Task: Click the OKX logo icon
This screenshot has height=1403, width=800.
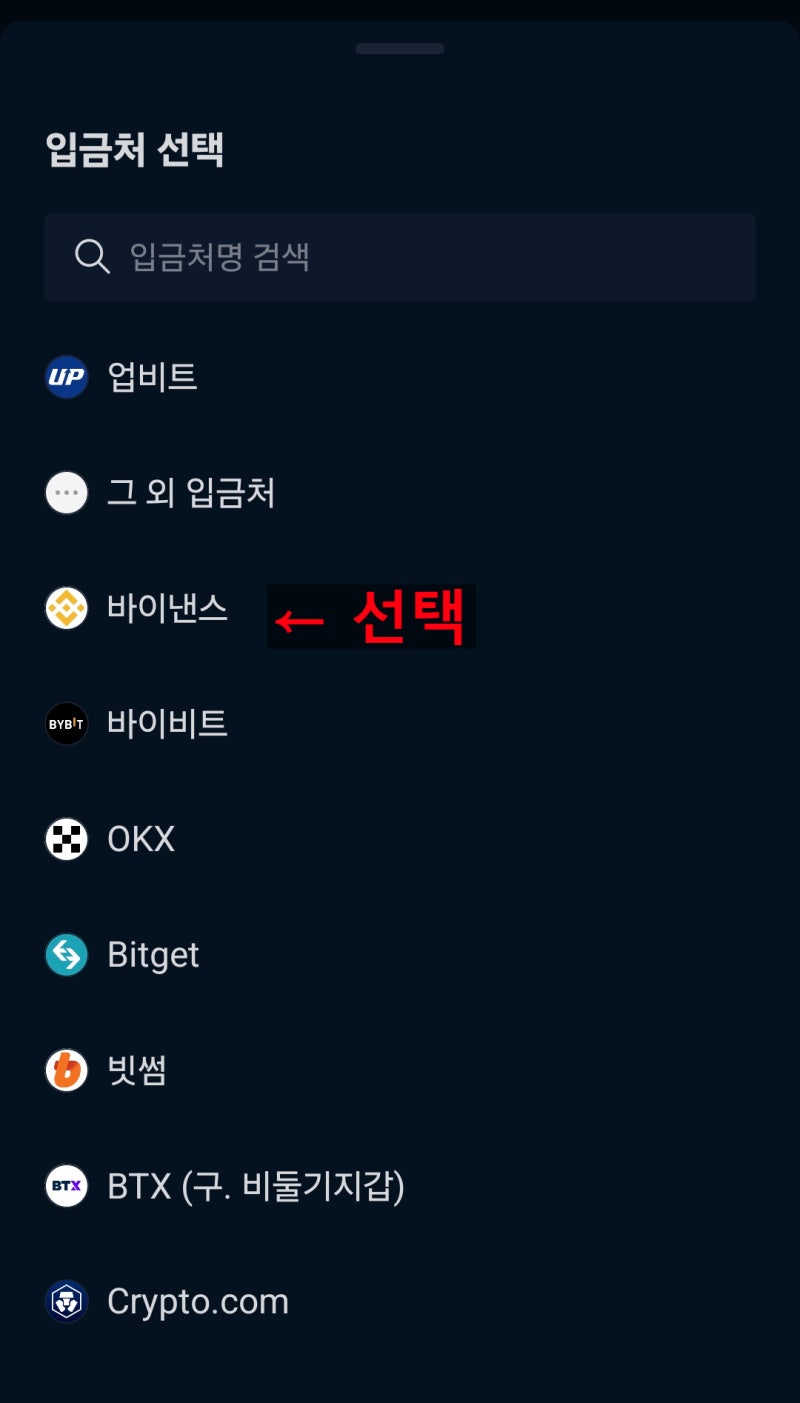Action: click(66, 839)
